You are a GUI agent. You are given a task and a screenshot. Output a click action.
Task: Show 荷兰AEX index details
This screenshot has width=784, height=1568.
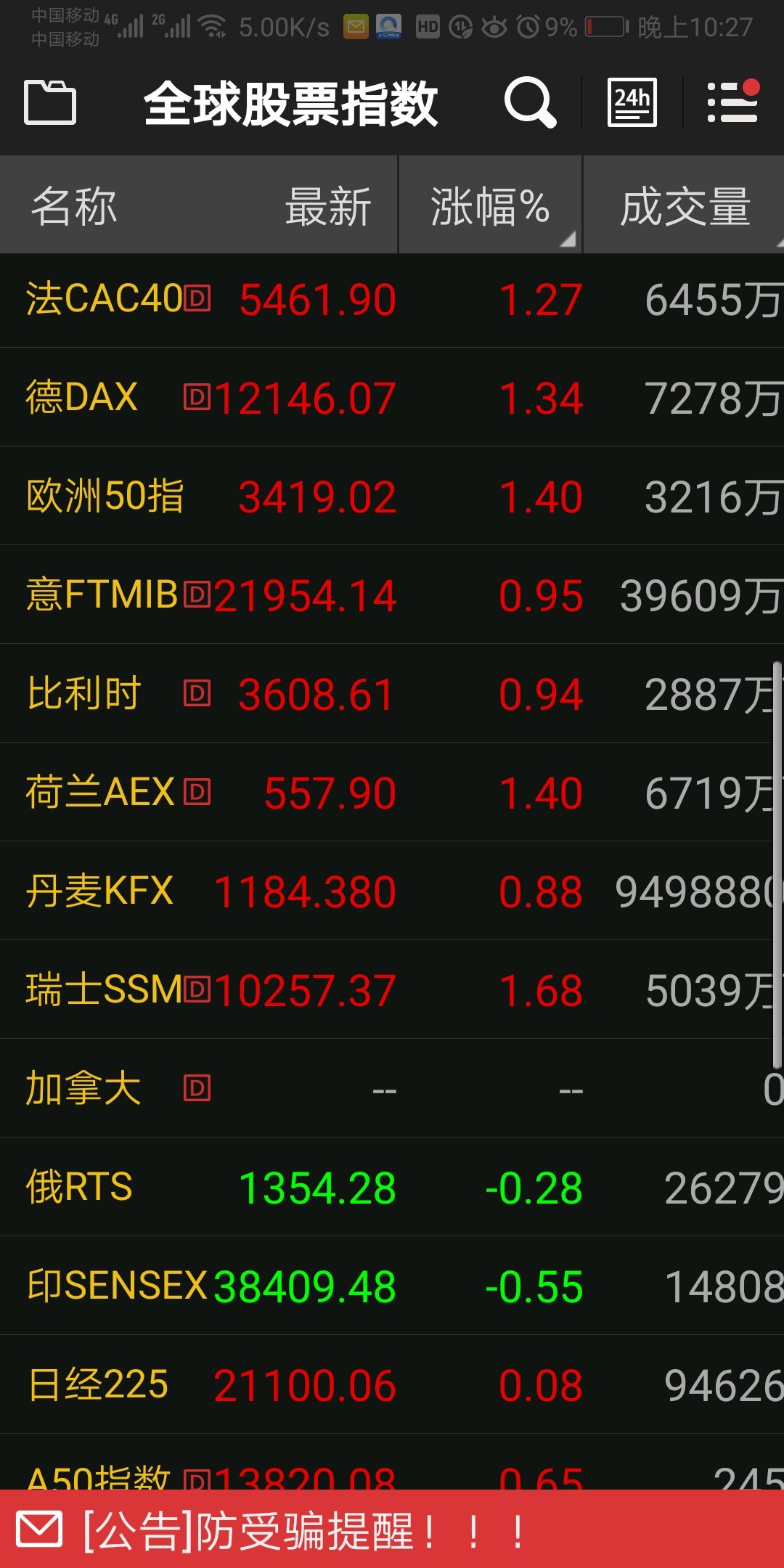tap(392, 793)
